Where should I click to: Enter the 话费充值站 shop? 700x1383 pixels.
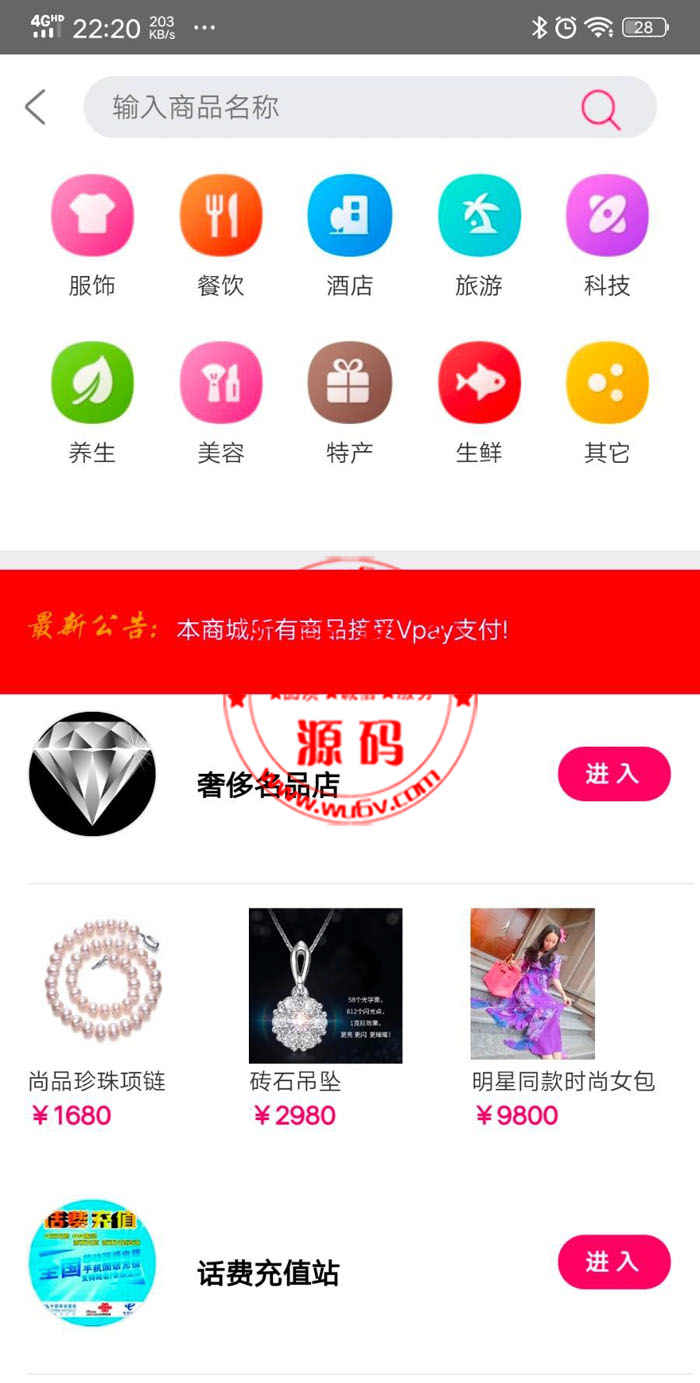(x=614, y=1262)
